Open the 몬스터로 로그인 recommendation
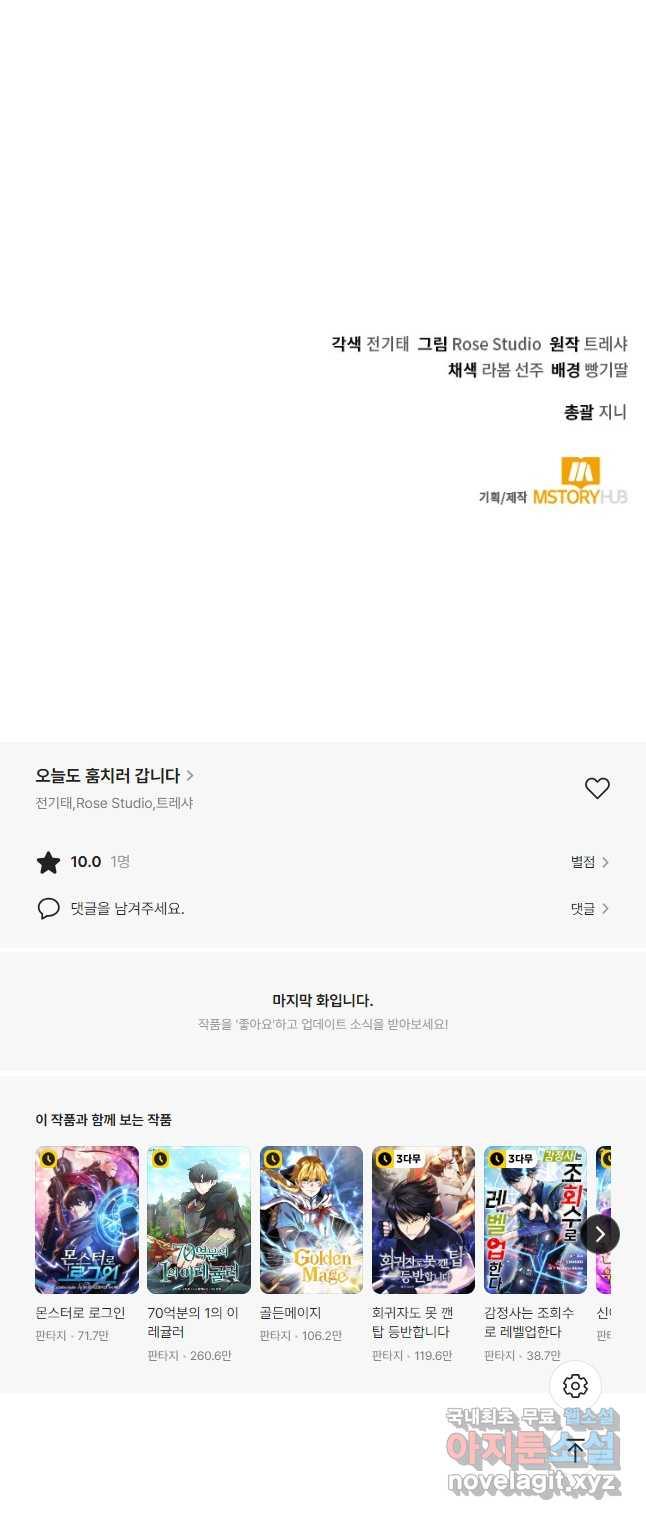 tap(87, 1220)
